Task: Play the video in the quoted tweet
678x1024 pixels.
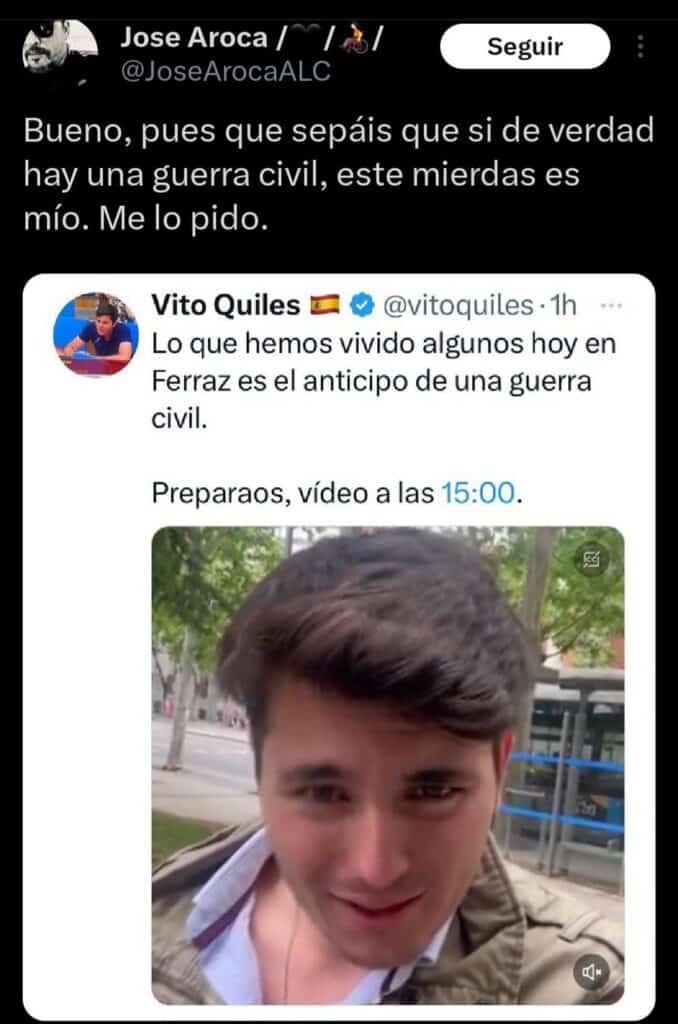Action: tap(387, 765)
